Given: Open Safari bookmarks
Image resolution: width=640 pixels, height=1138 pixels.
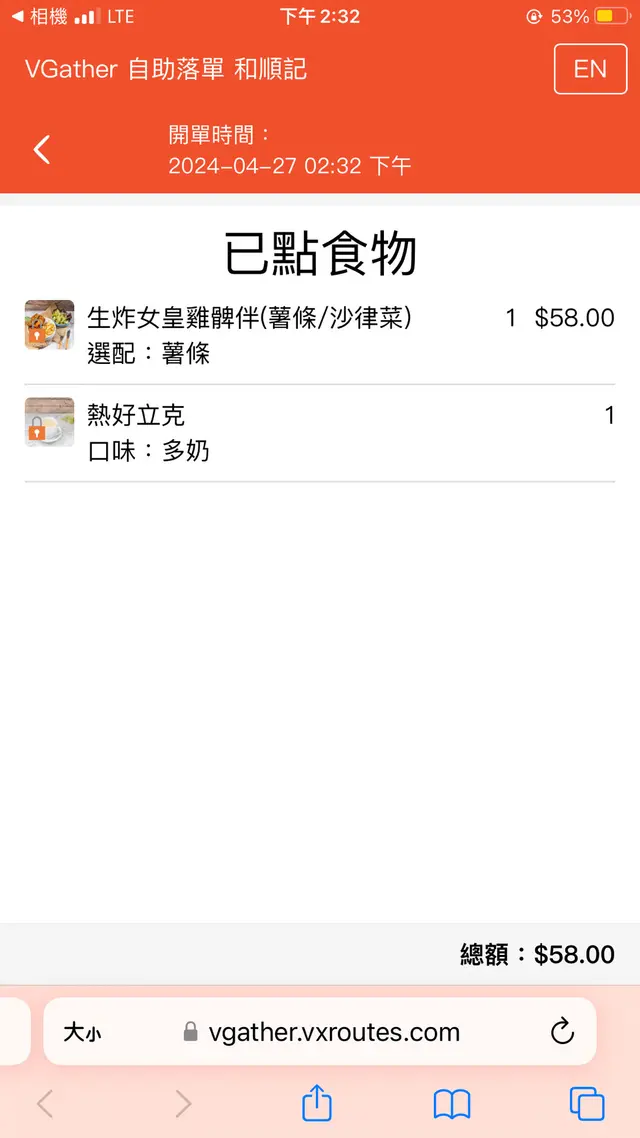Looking at the screenshot, I should 452,1103.
